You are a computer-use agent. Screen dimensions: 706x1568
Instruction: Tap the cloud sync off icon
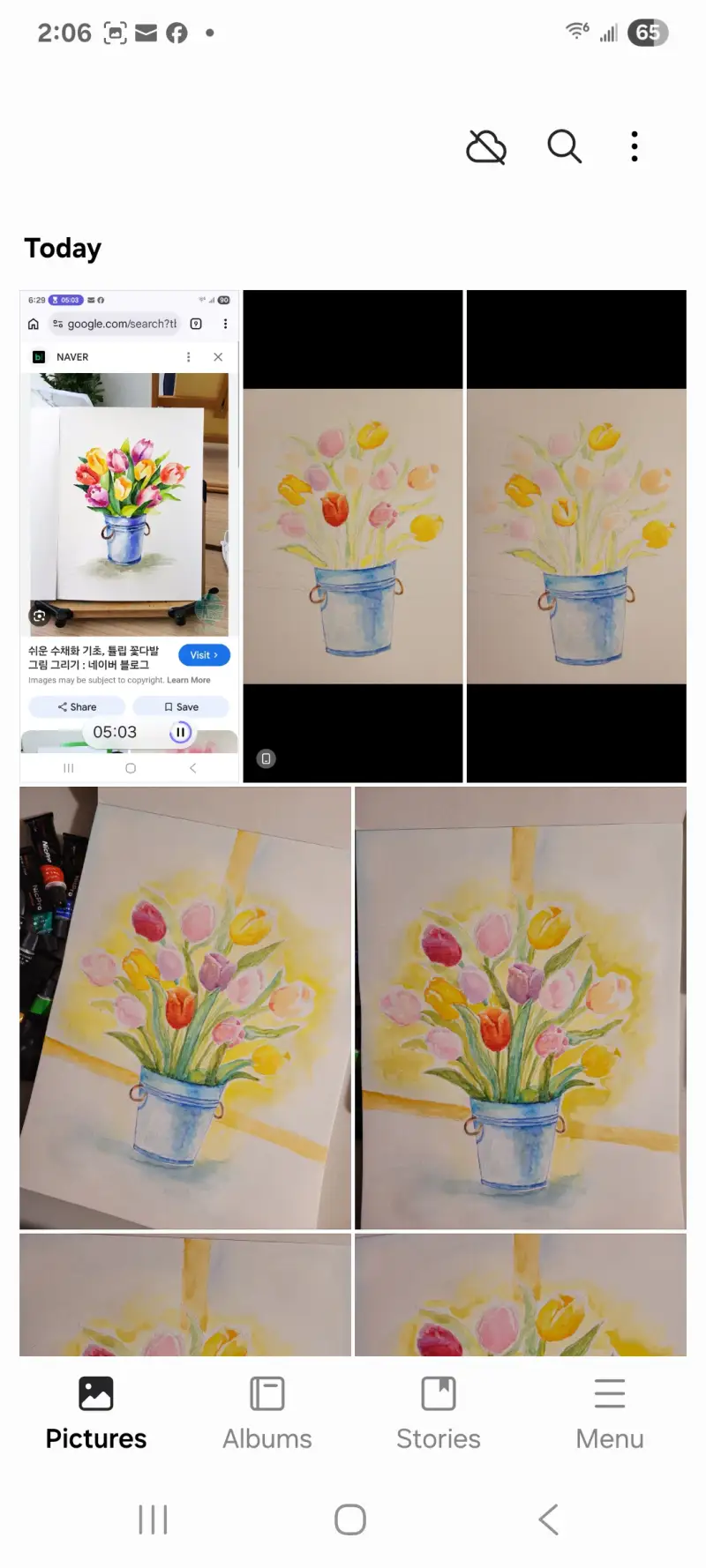(486, 146)
